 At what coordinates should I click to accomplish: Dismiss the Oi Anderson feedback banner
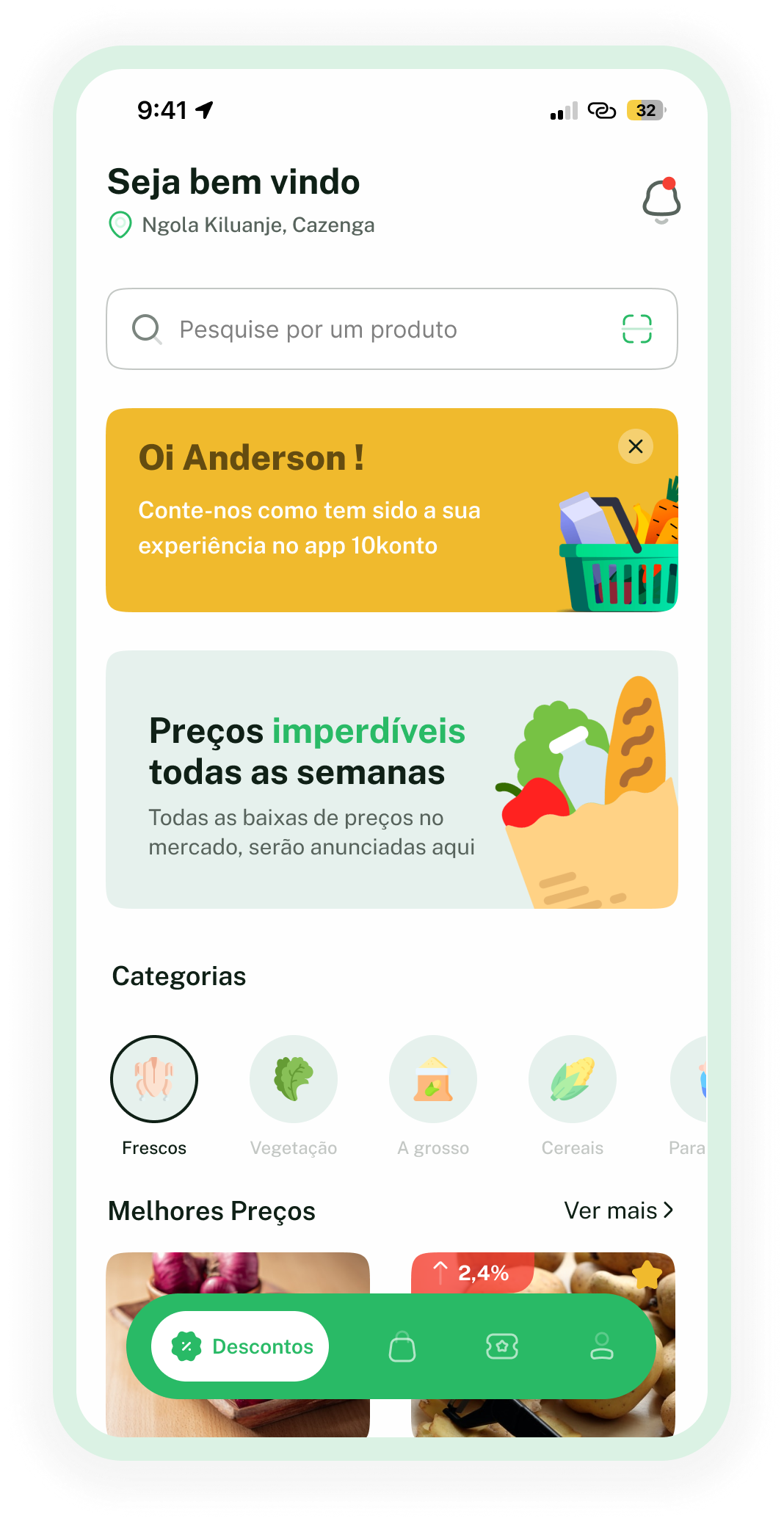click(x=636, y=446)
